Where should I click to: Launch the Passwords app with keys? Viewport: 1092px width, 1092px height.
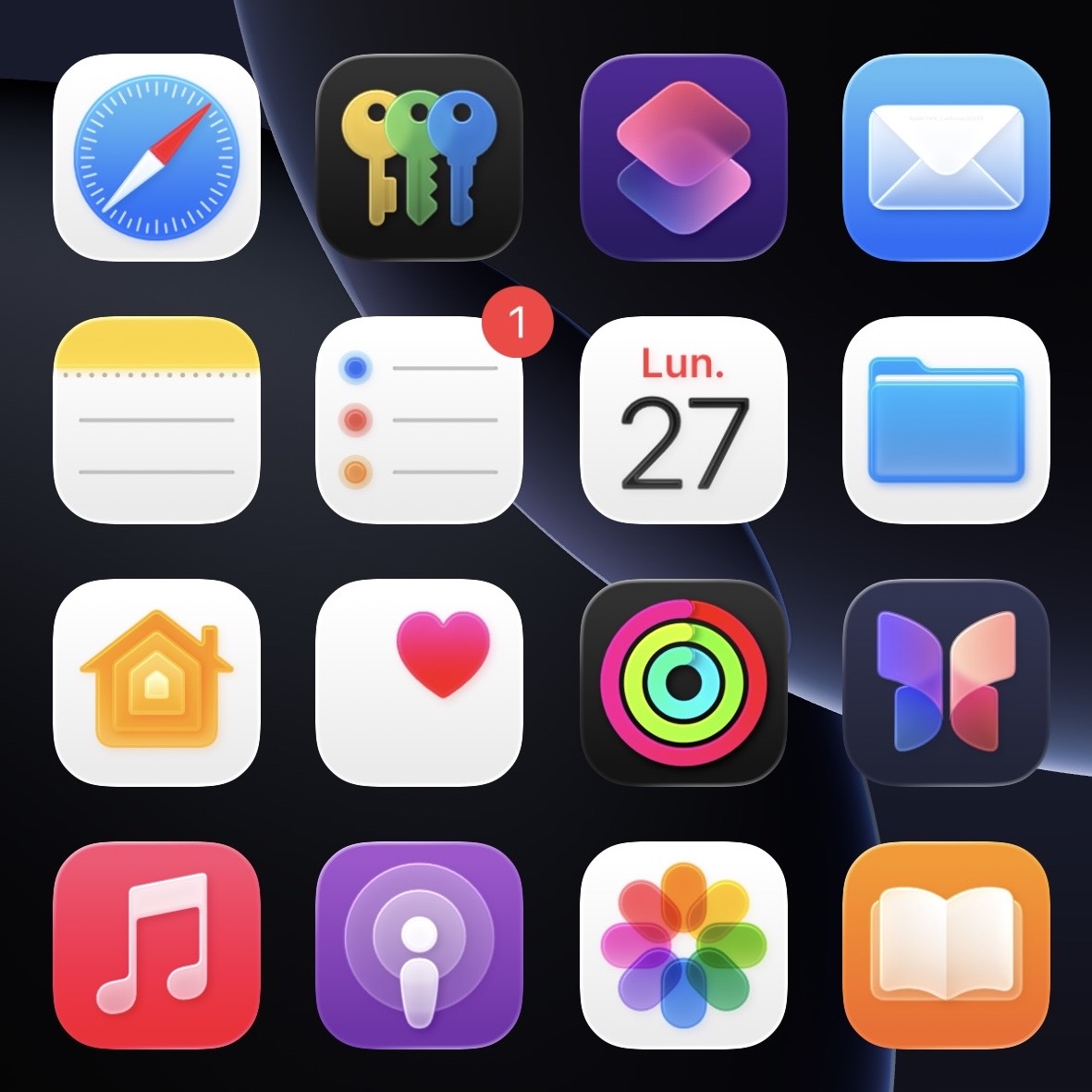coord(420,157)
